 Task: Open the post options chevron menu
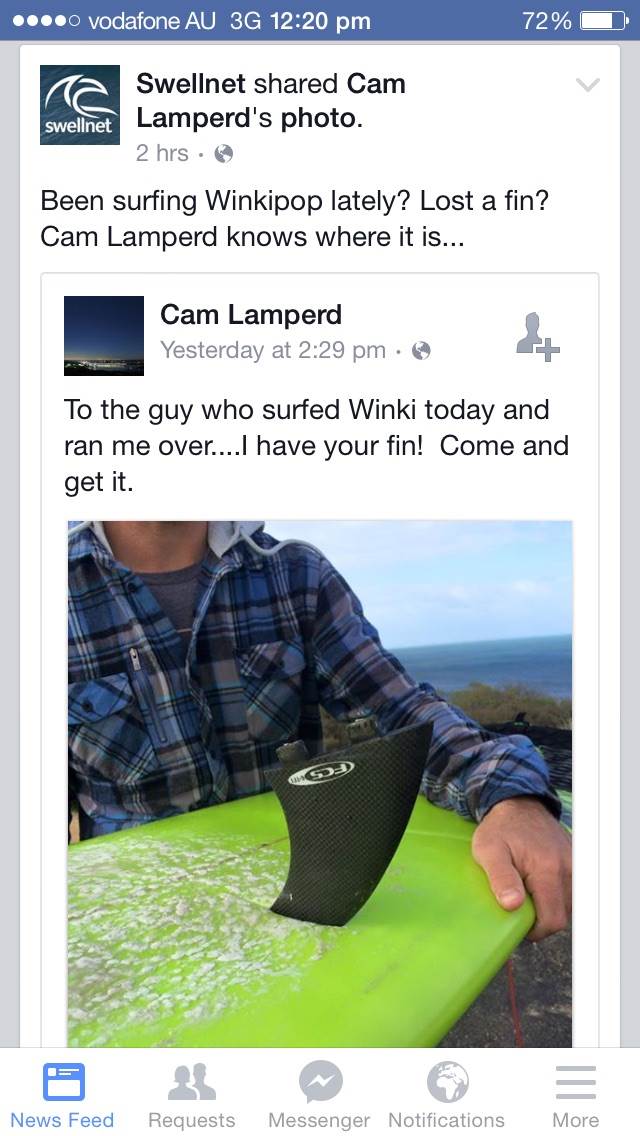pos(588,86)
